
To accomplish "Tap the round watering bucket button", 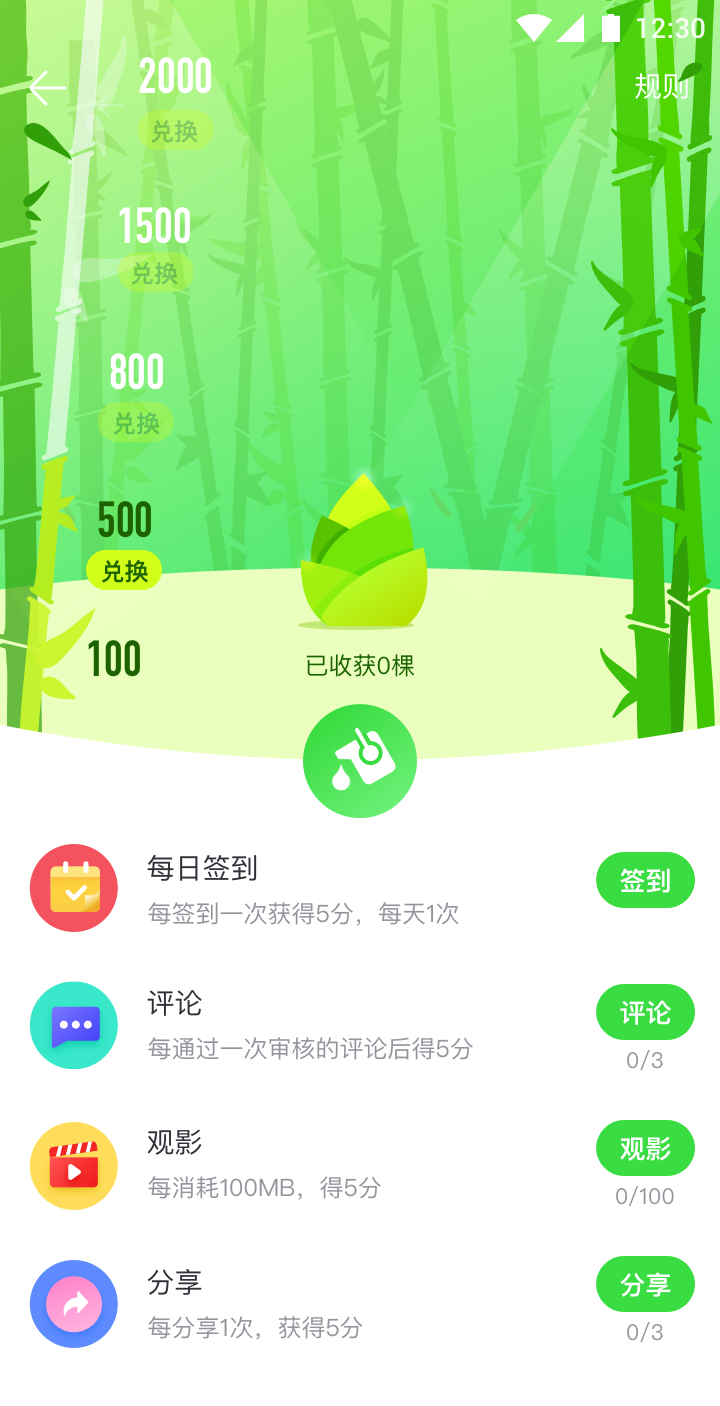I will click(x=360, y=761).
